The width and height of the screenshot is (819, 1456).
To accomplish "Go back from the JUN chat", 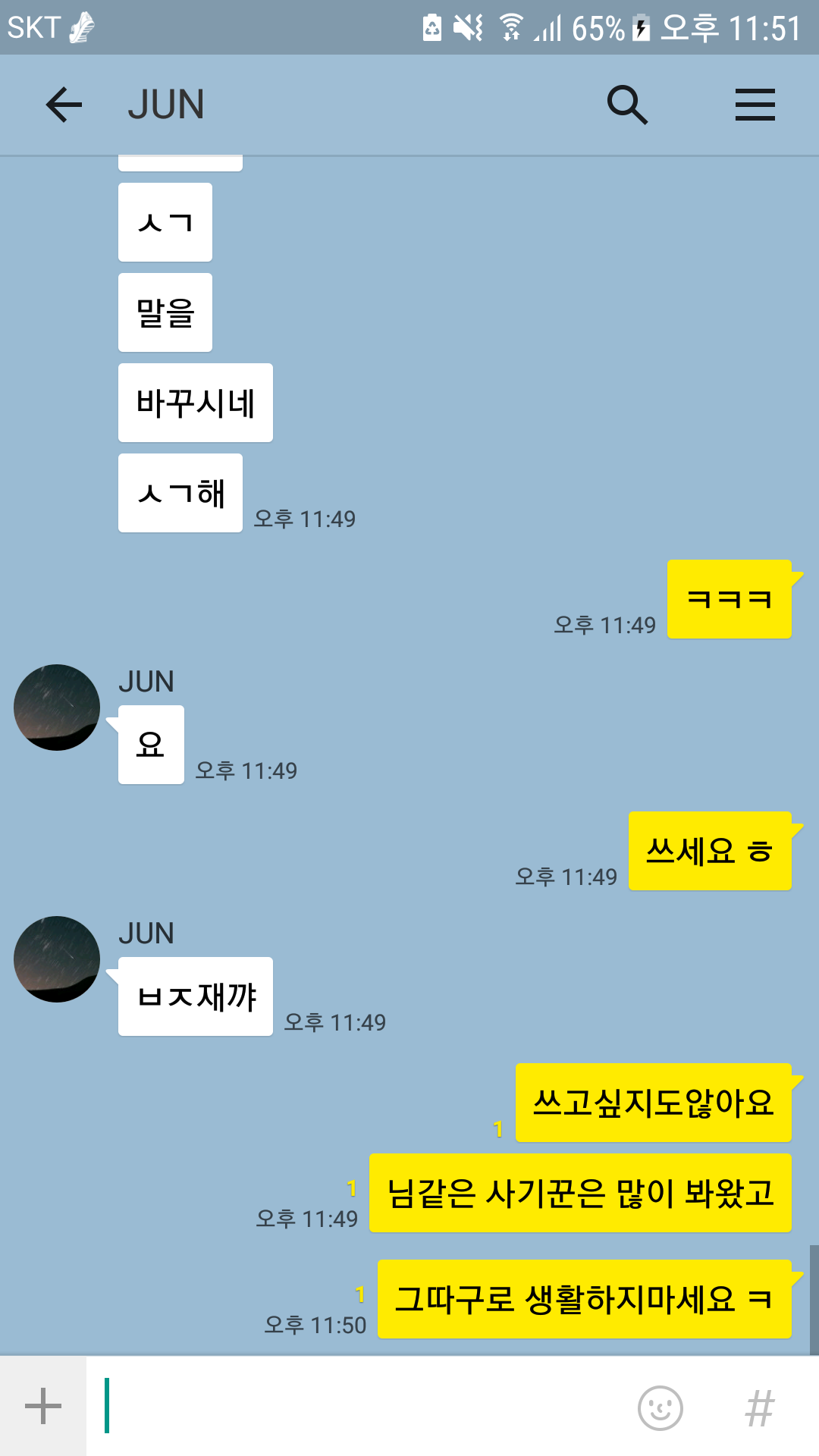I will tap(64, 105).
